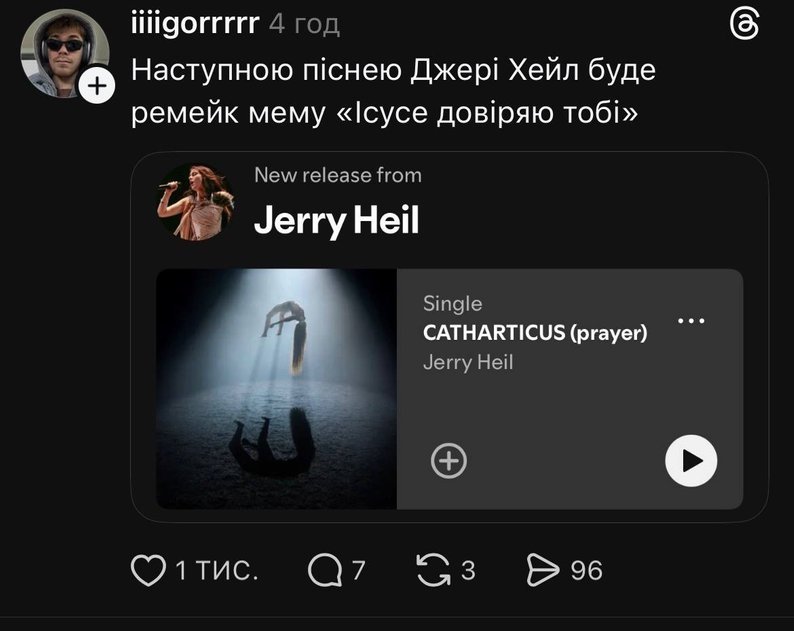Tap the Threads logo icon
This screenshot has height=631, width=794.
745,24
